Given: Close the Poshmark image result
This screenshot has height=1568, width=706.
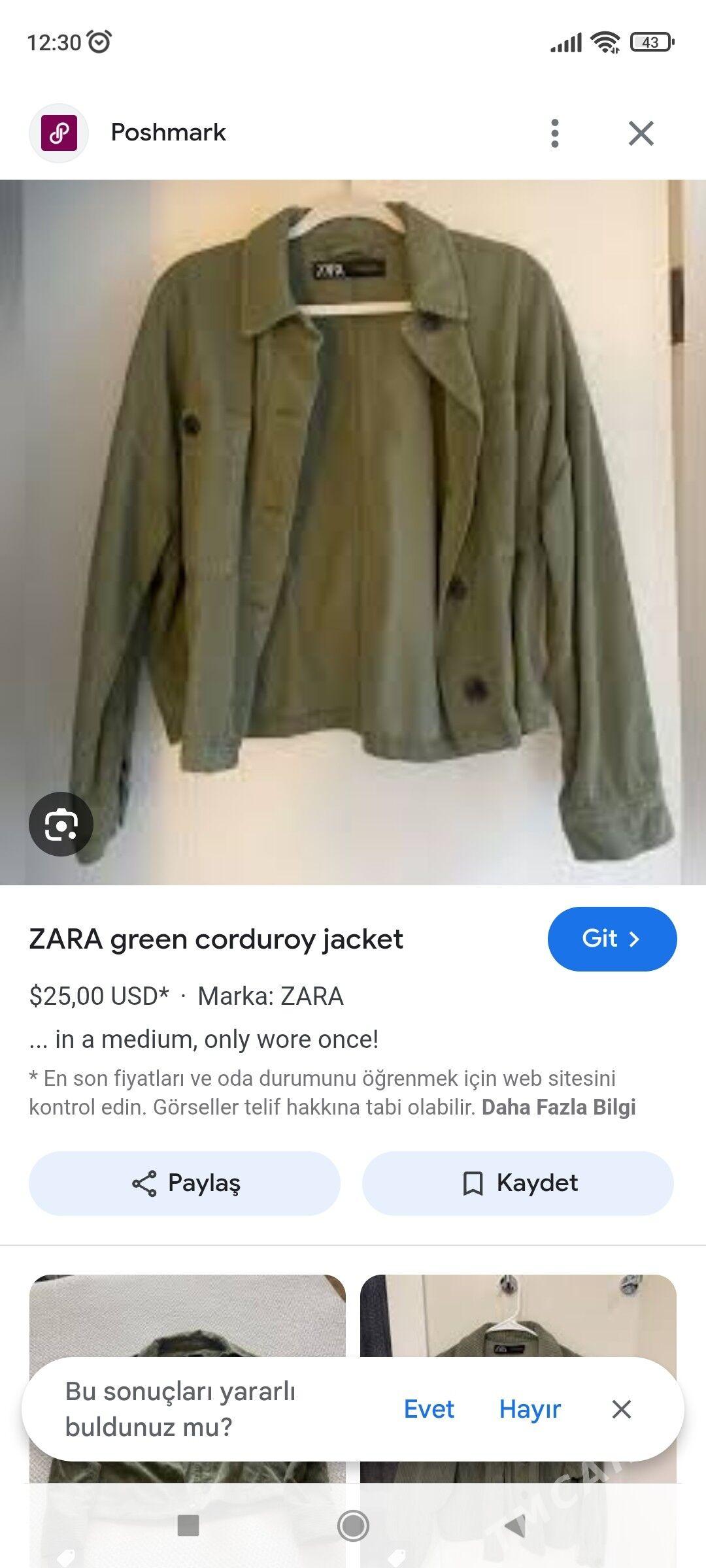Looking at the screenshot, I should click(x=641, y=133).
